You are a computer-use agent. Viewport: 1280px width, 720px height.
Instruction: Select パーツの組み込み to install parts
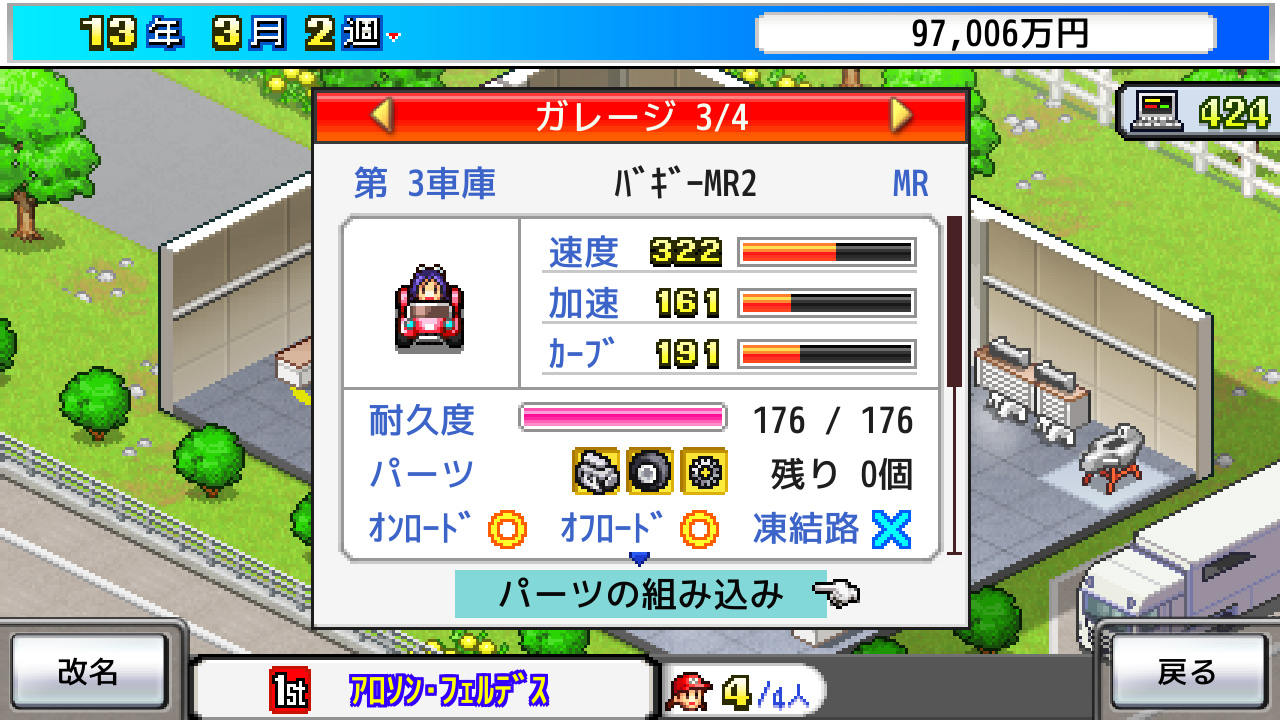click(641, 594)
